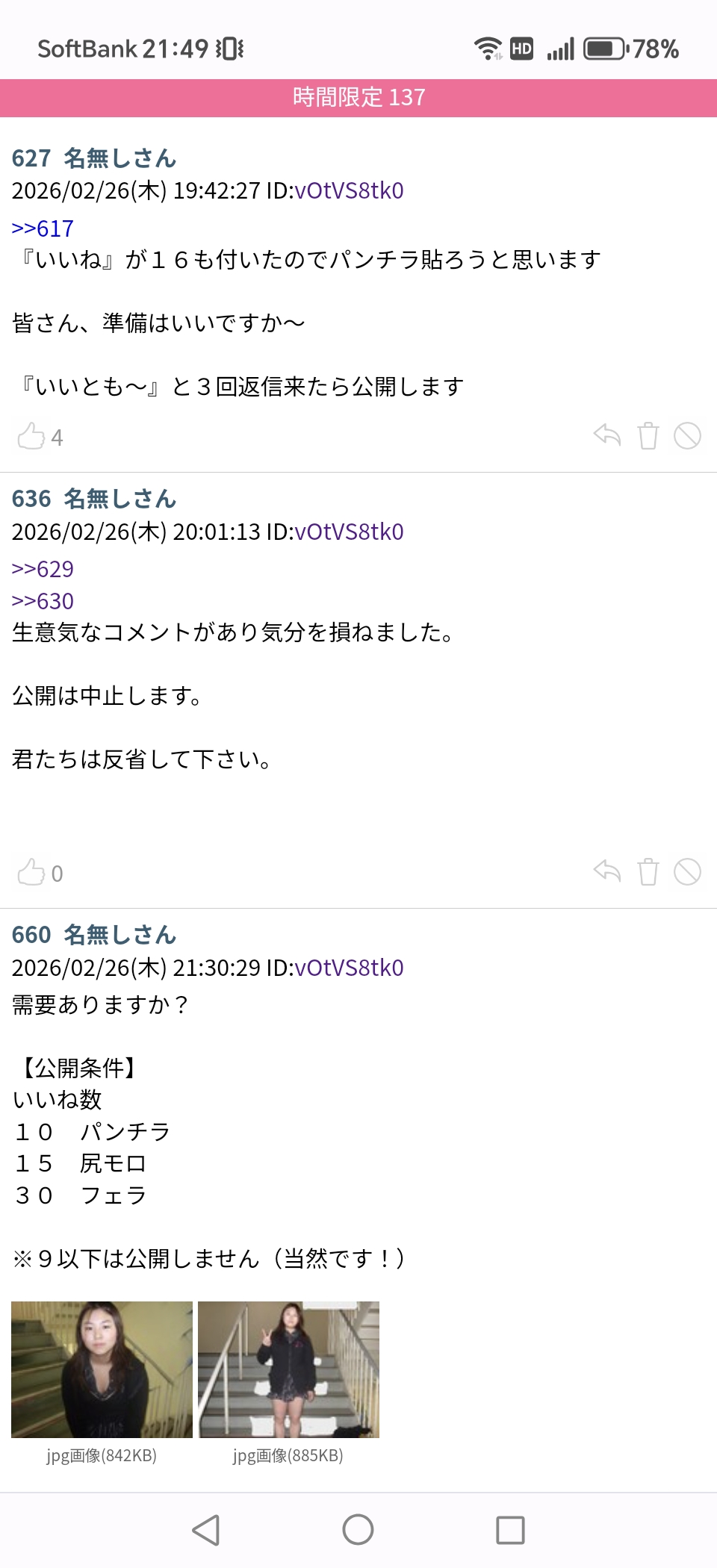Reply to post 636
This screenshot has height=1568, width=717.
coord(607,871)
